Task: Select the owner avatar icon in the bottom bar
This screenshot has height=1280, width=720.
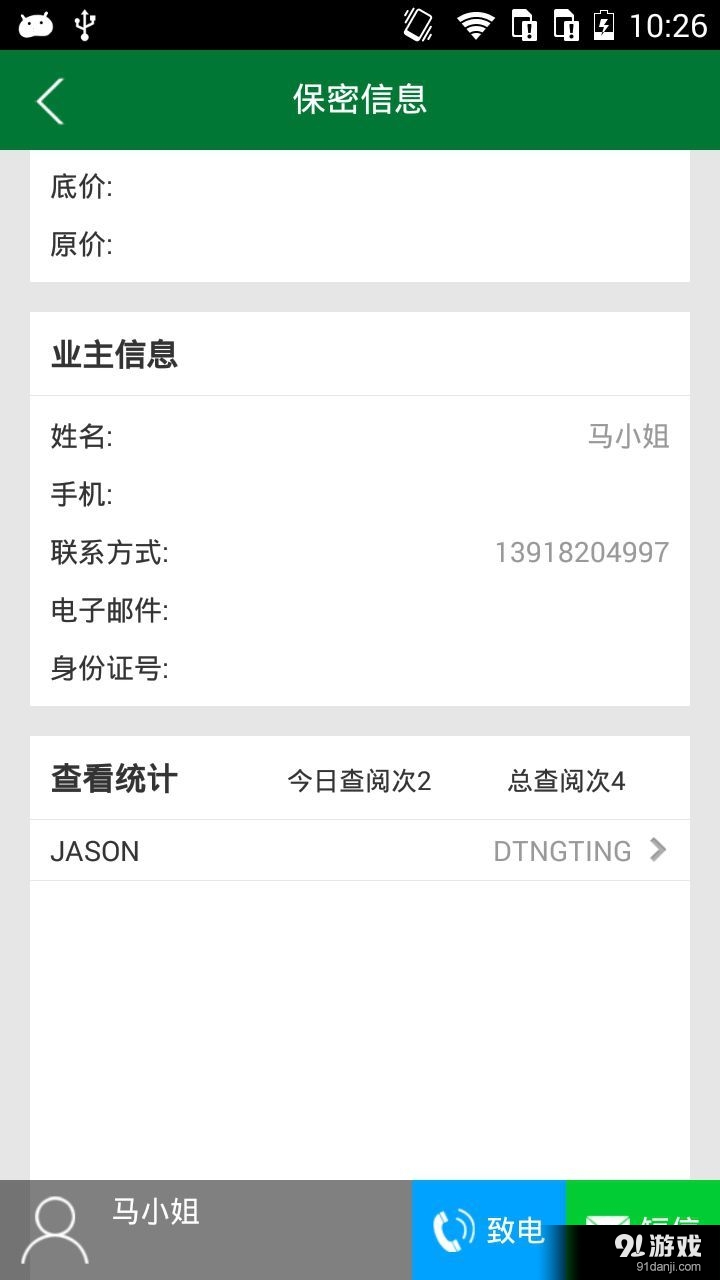Action: [x=57, y=1228]
